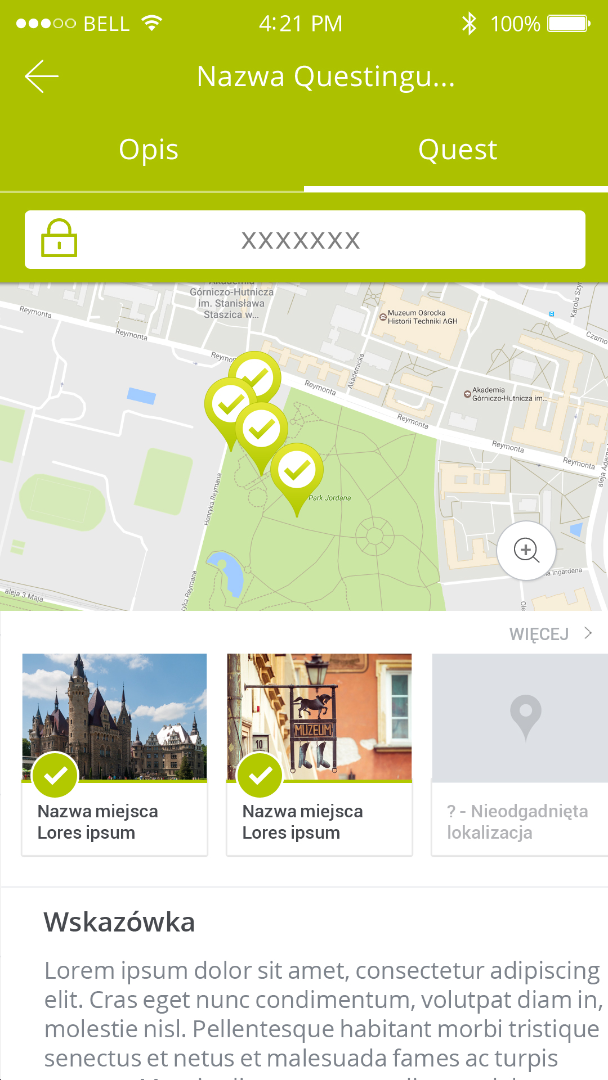The width and height of the screenshot is (608, 1080).
Task: Open WIĘCEJ to see more places
Action: pos(550,634)
